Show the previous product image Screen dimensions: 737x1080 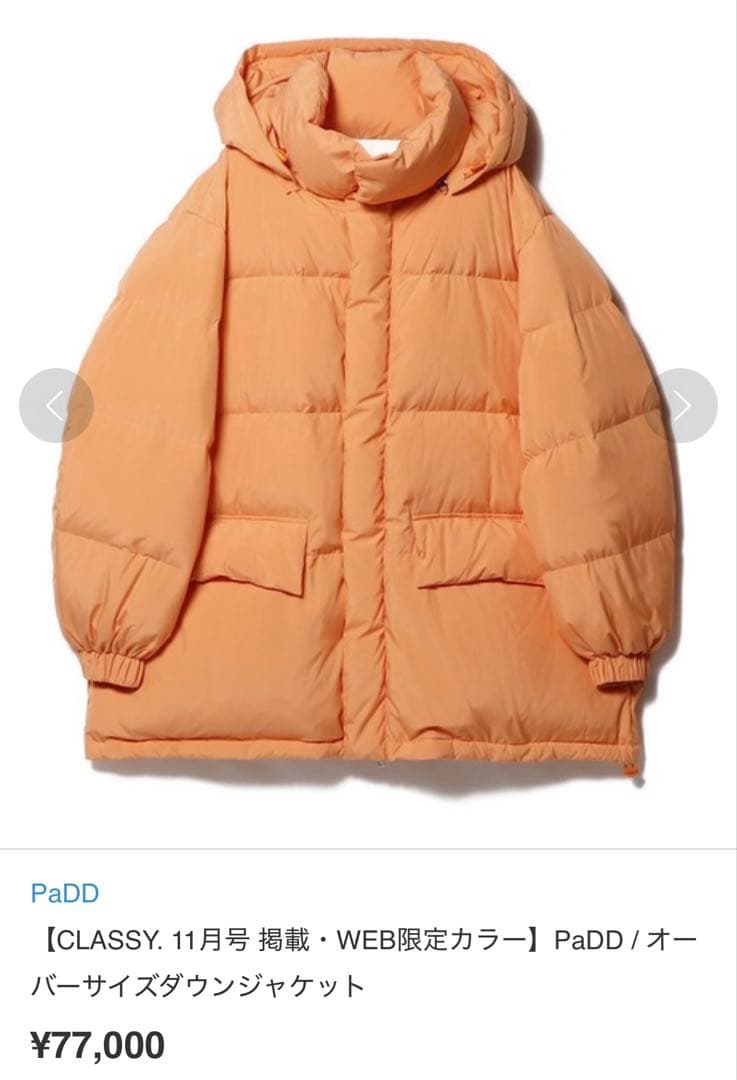[x=56, y=405]
